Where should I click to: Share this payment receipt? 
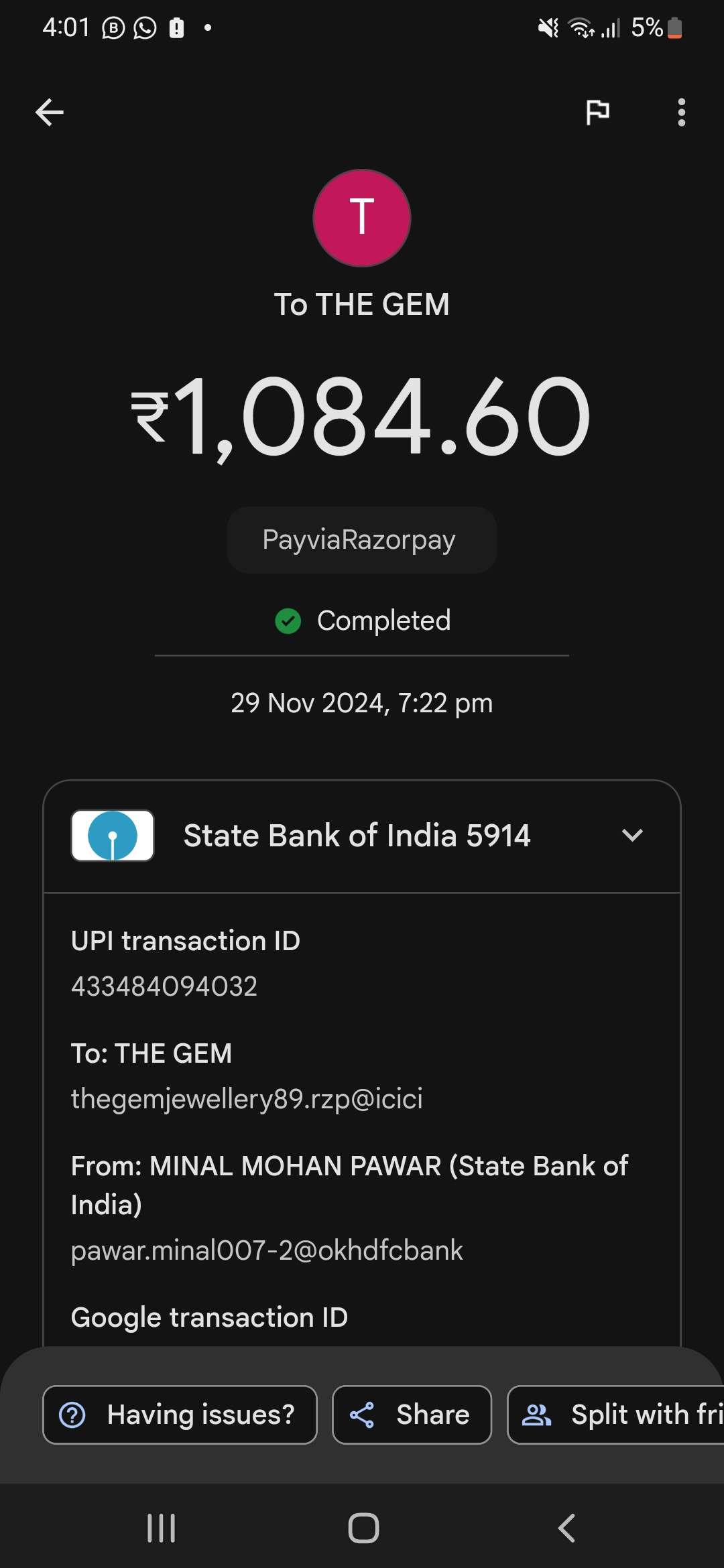pyautogui.click(x=412, y=1415)
